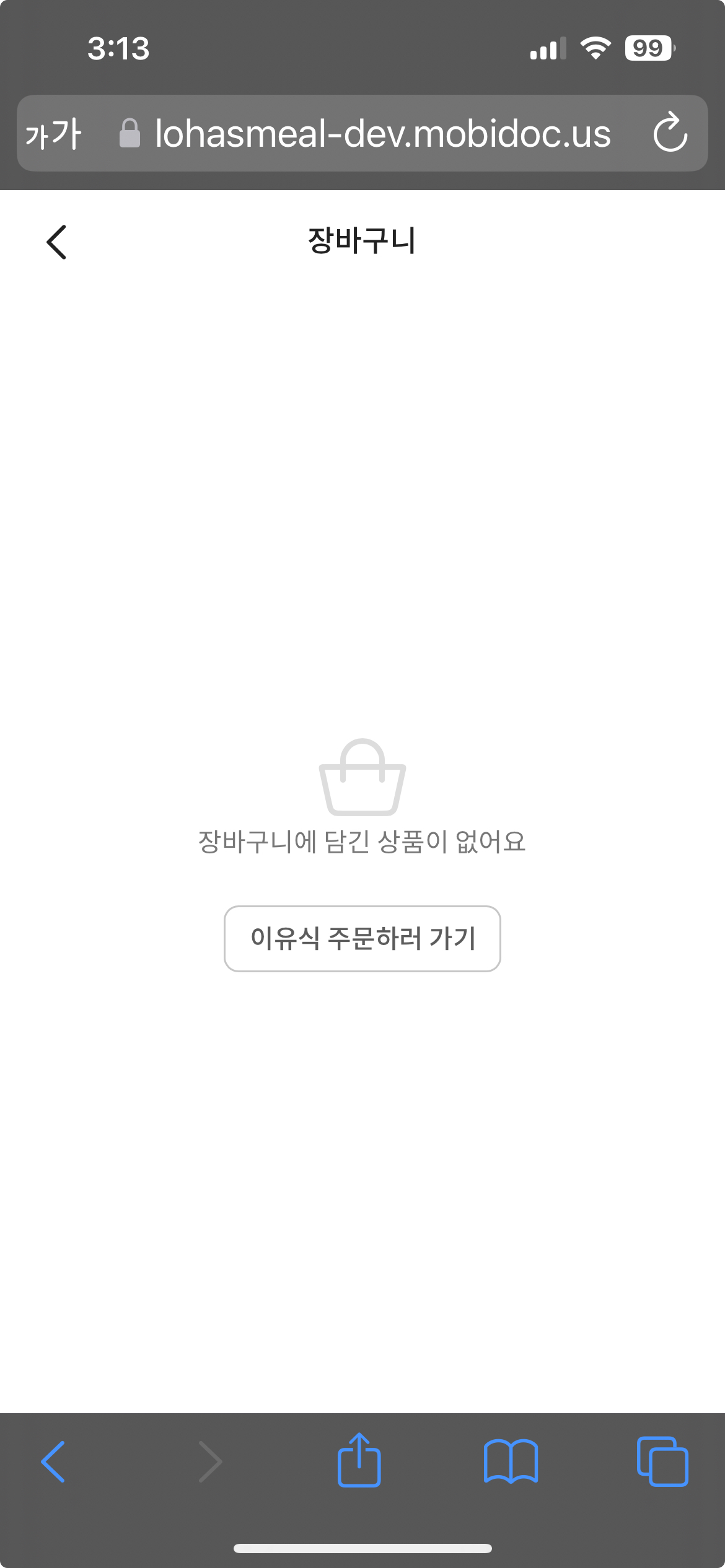Viewport: 725px width, 1568px height.
Task: Tap the Wi-Fi status icon
Action: [x=594, y=48]
